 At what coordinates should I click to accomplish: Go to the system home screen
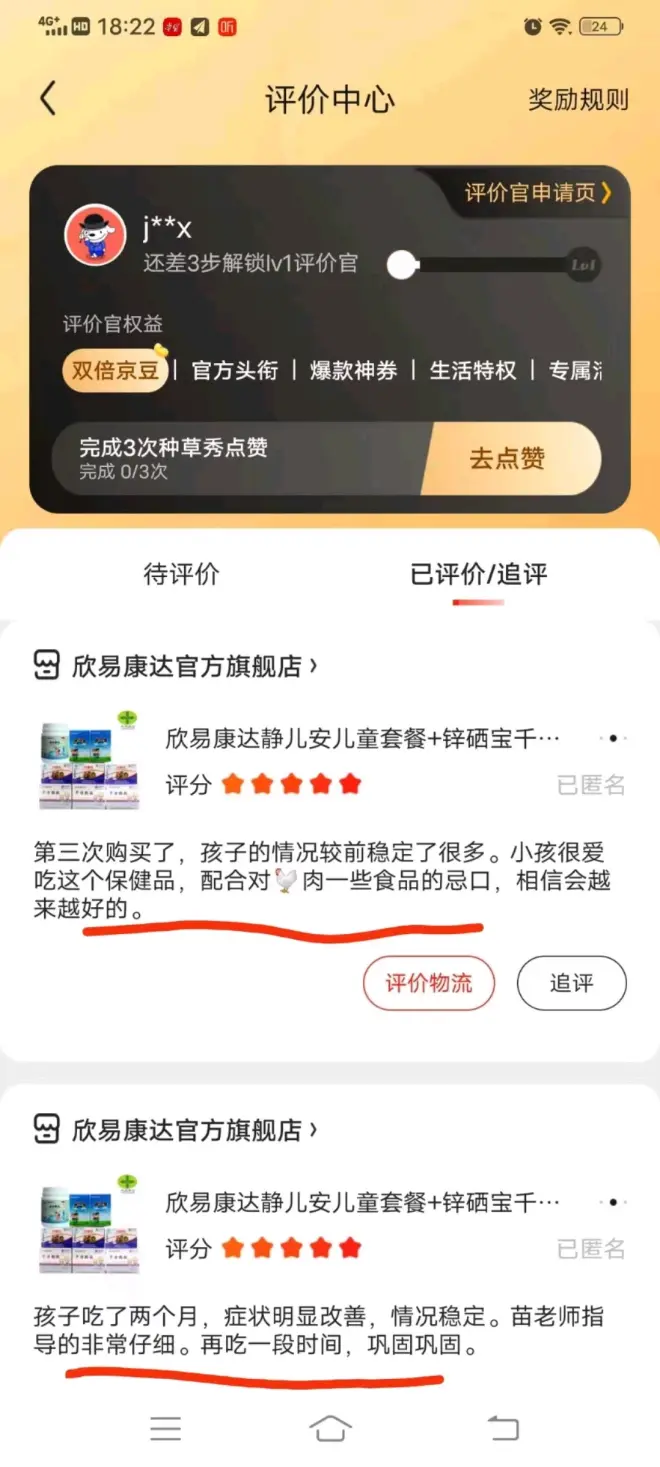[x=331, y=1429]
